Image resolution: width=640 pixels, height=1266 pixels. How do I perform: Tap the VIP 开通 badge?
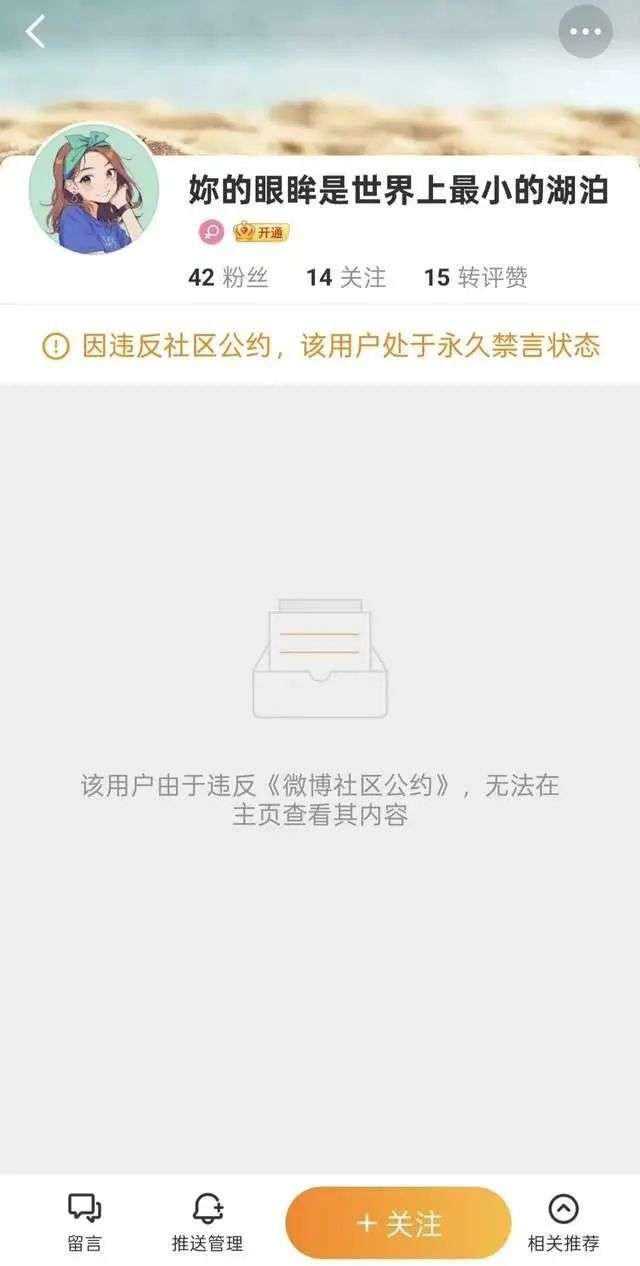(261, 233)
